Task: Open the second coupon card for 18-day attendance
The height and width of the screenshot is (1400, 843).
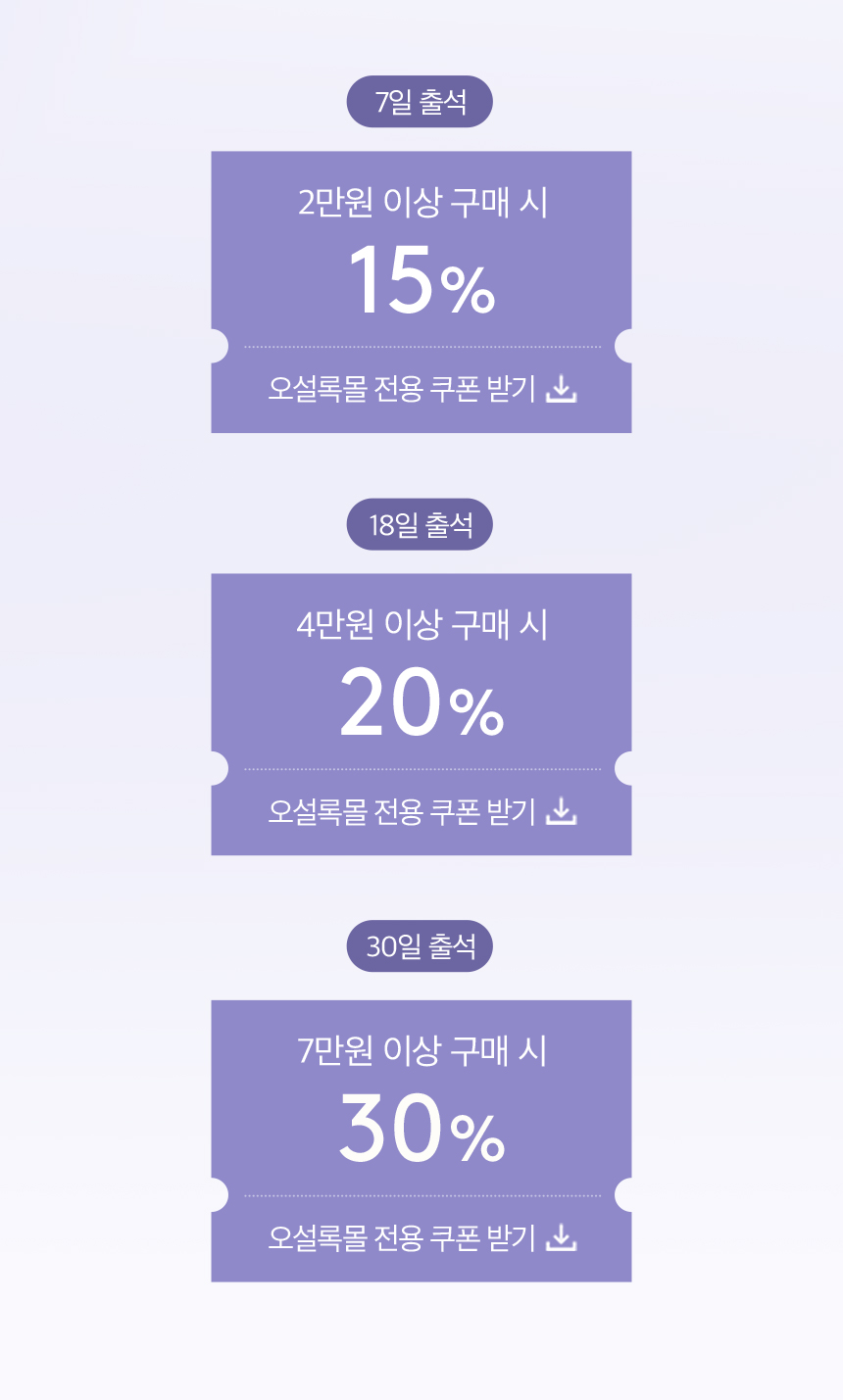Action: coord(421,713)
